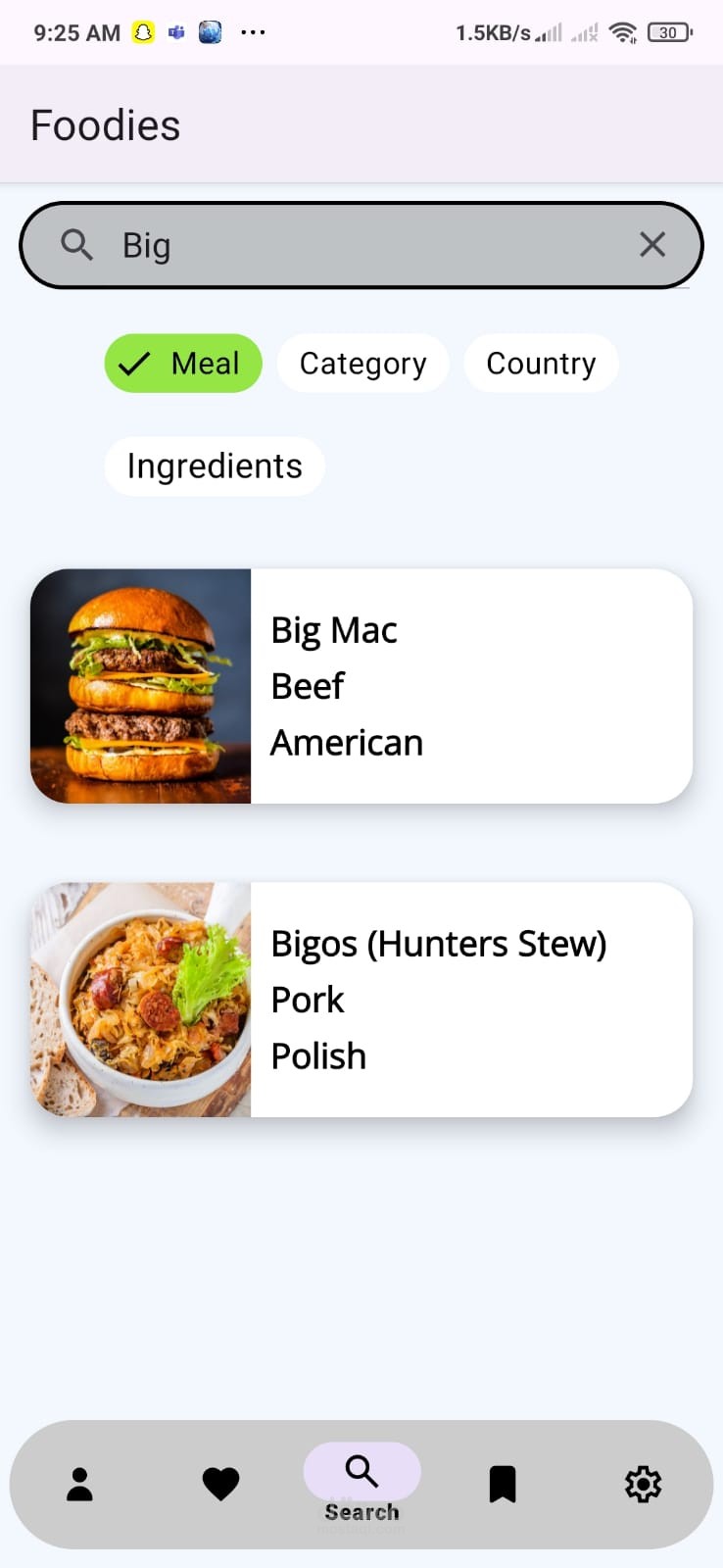The image size is (723, 1568).
Task: Open the favorites heart tab
Action: pos(220,1484)
